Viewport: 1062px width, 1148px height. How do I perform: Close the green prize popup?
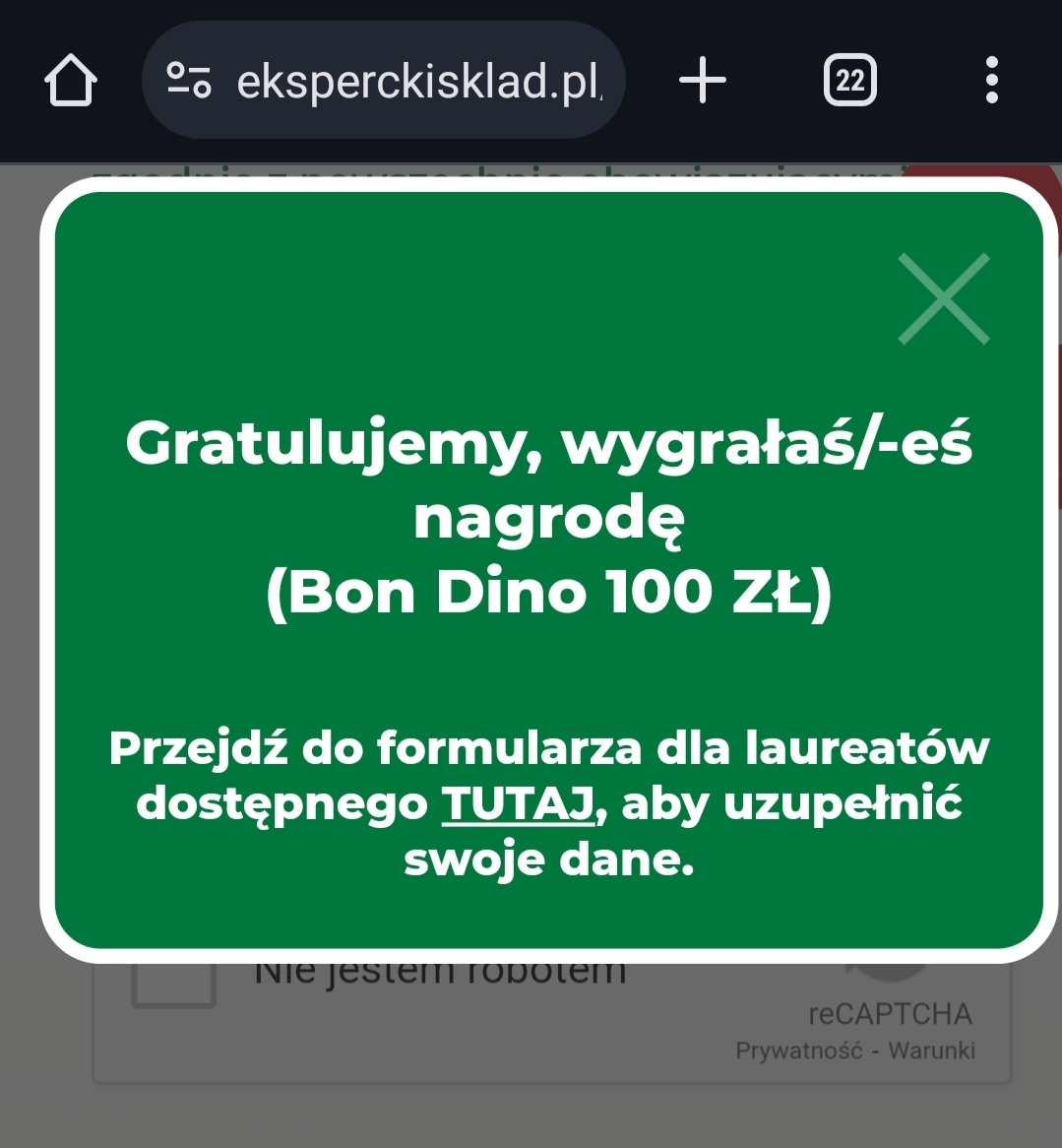[x=943, y=299]
